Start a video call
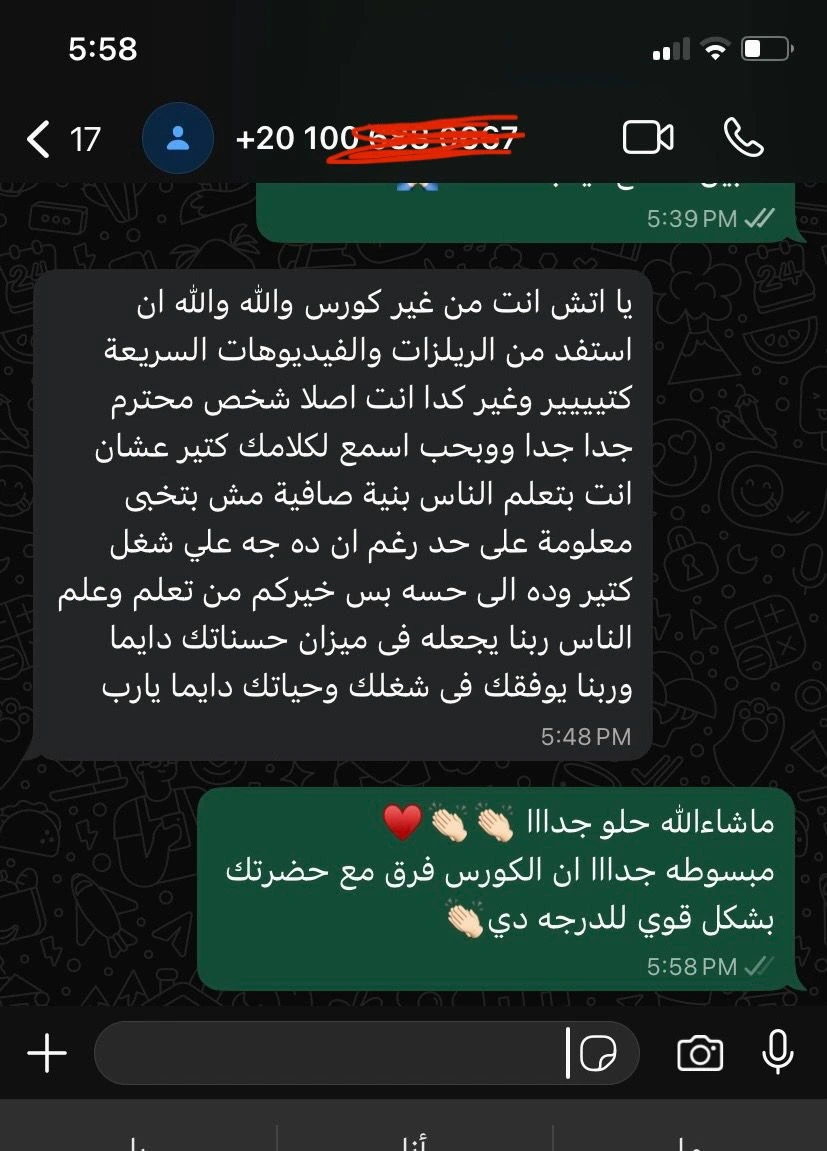 click(648, 138)
